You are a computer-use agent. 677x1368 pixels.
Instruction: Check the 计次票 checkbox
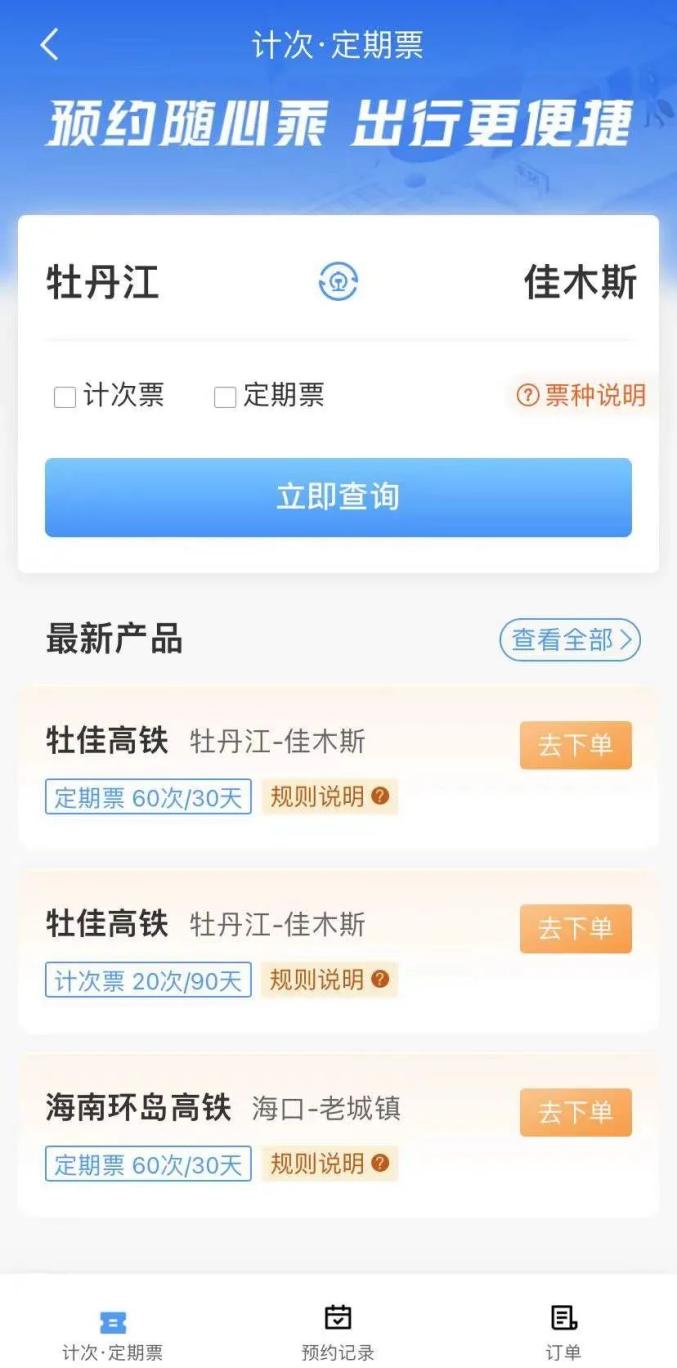(66, 397)
